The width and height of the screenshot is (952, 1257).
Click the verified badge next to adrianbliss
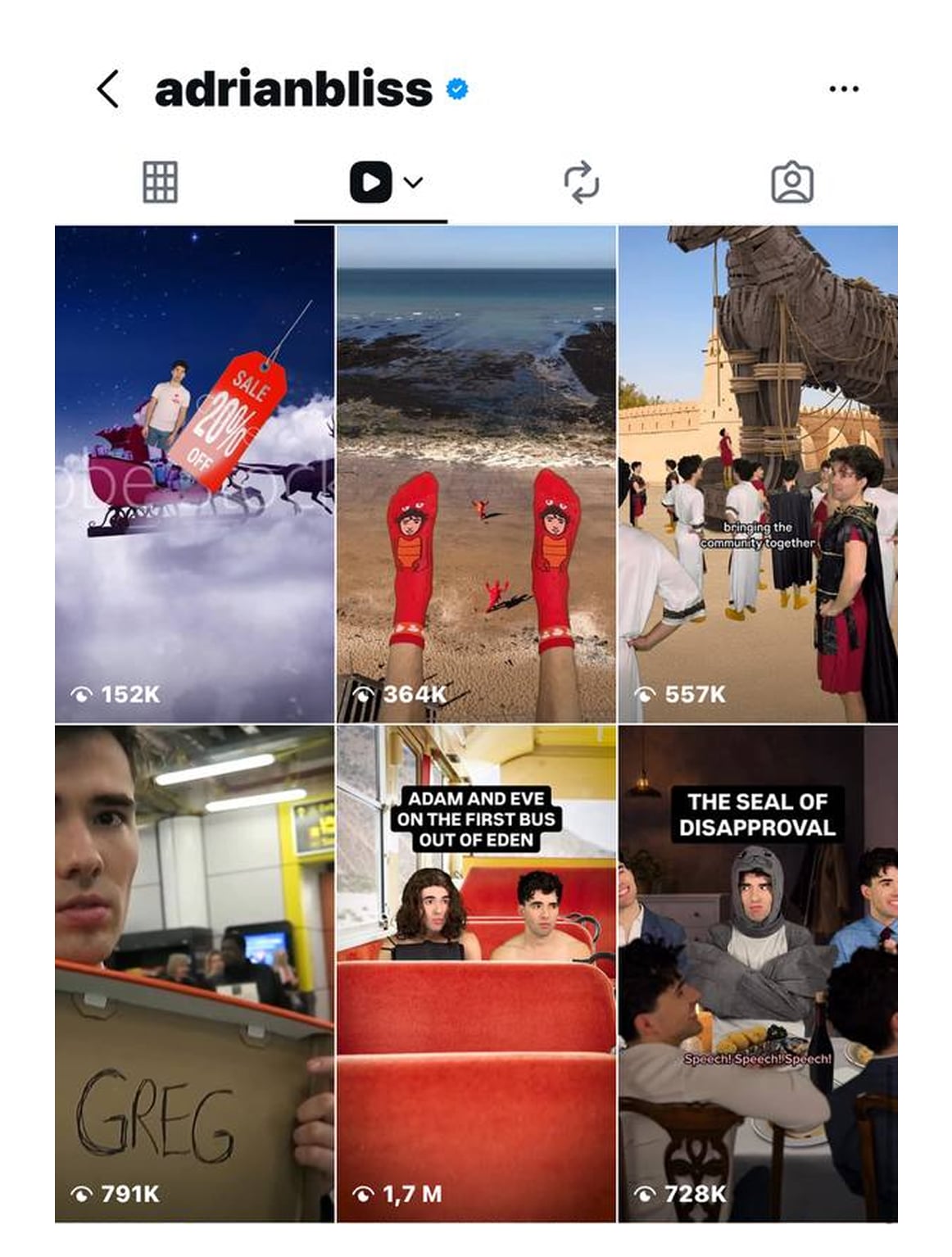coord(456,90)
